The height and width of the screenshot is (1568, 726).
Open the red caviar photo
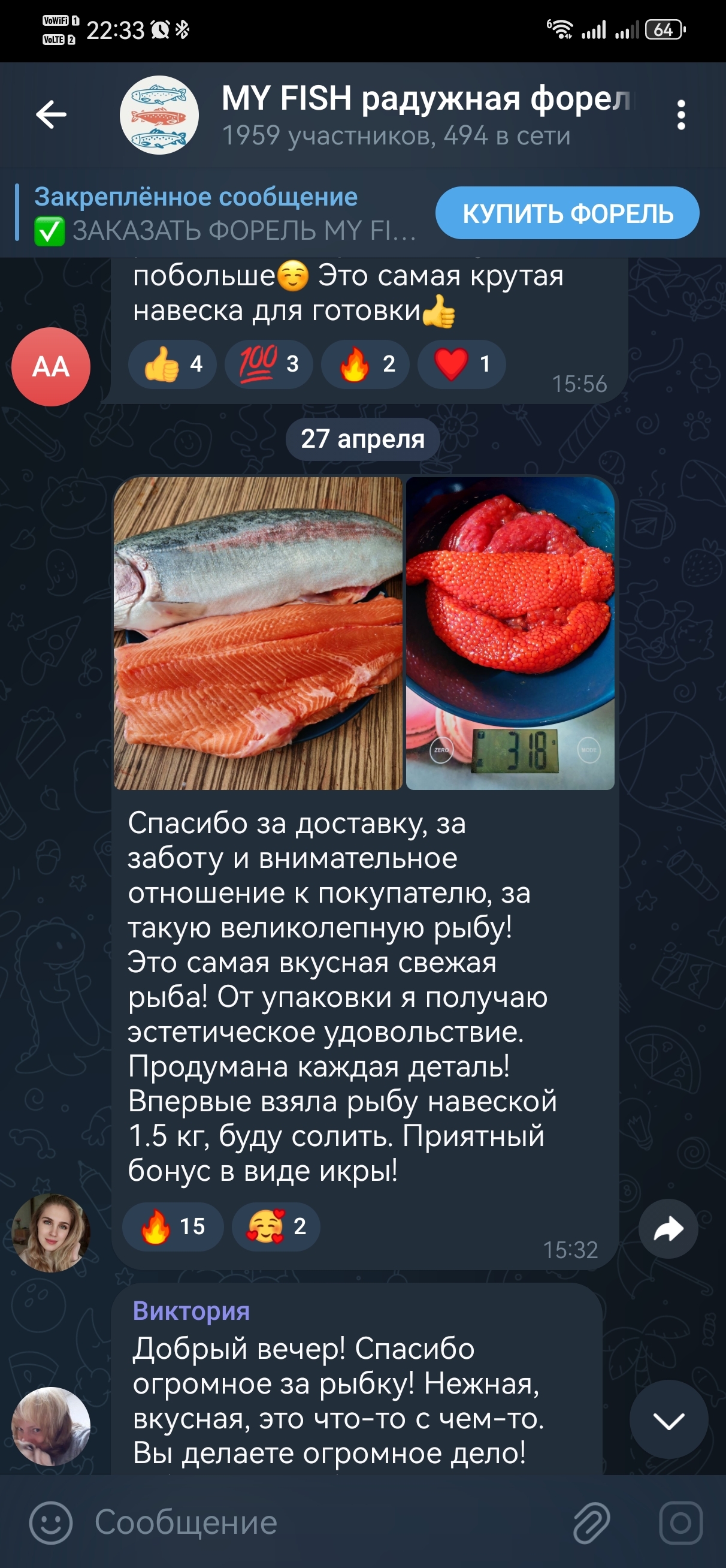coord(510,633)
